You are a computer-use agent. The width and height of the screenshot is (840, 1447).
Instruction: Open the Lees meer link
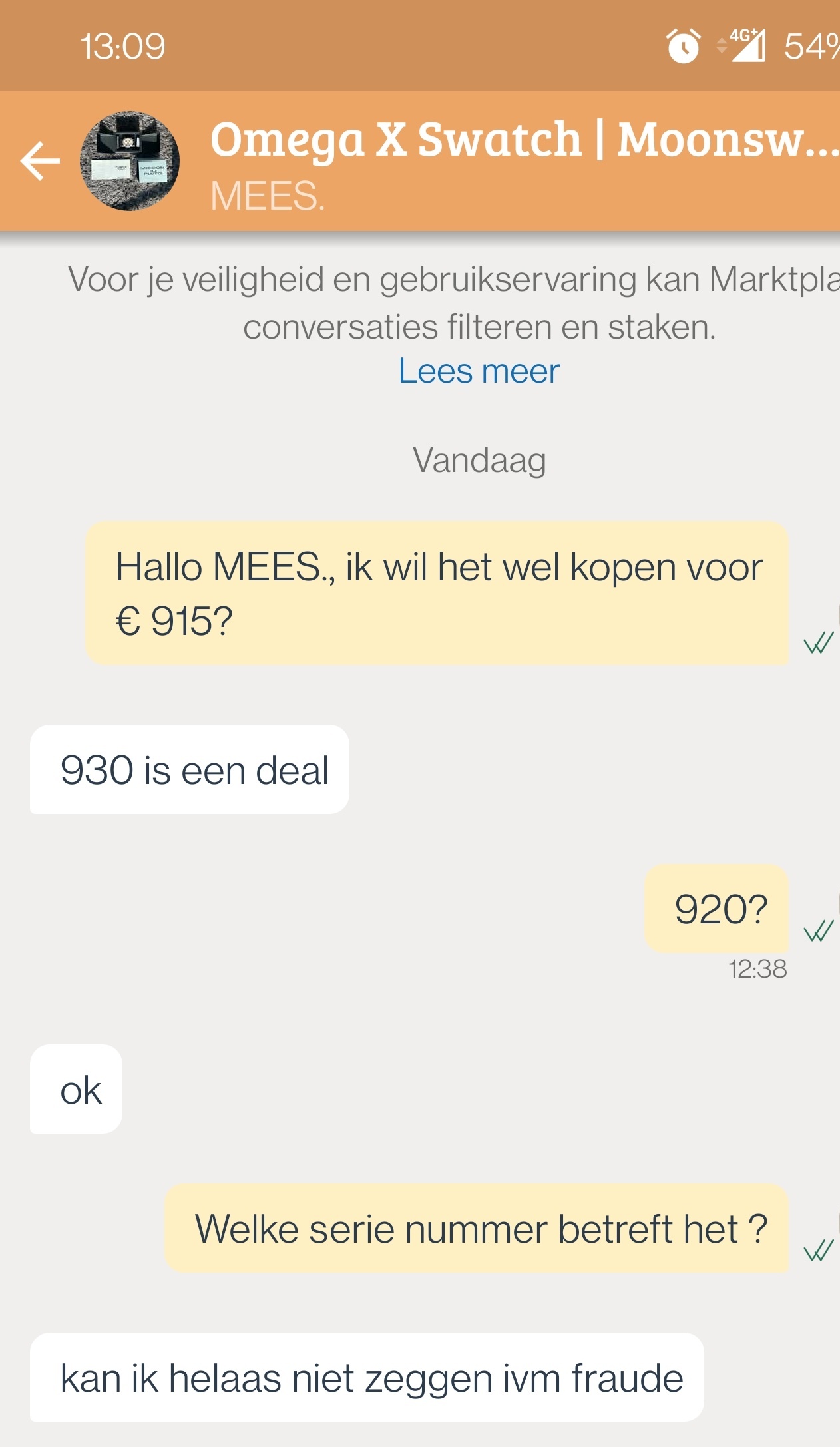tap(479, 371)
